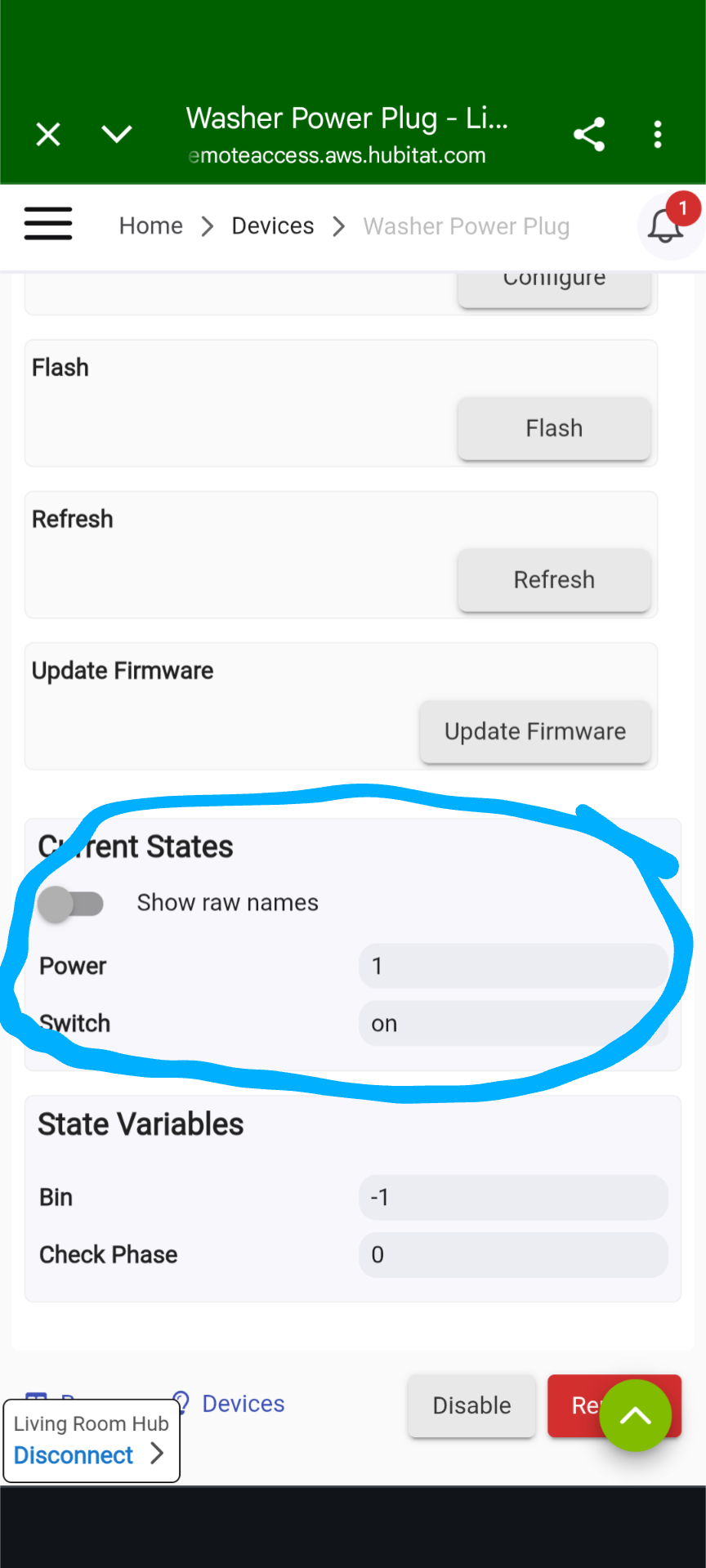This screenshot has height=1568, width=706.
Task: Select Home in the breadcrumb trail
Action: 150,226
